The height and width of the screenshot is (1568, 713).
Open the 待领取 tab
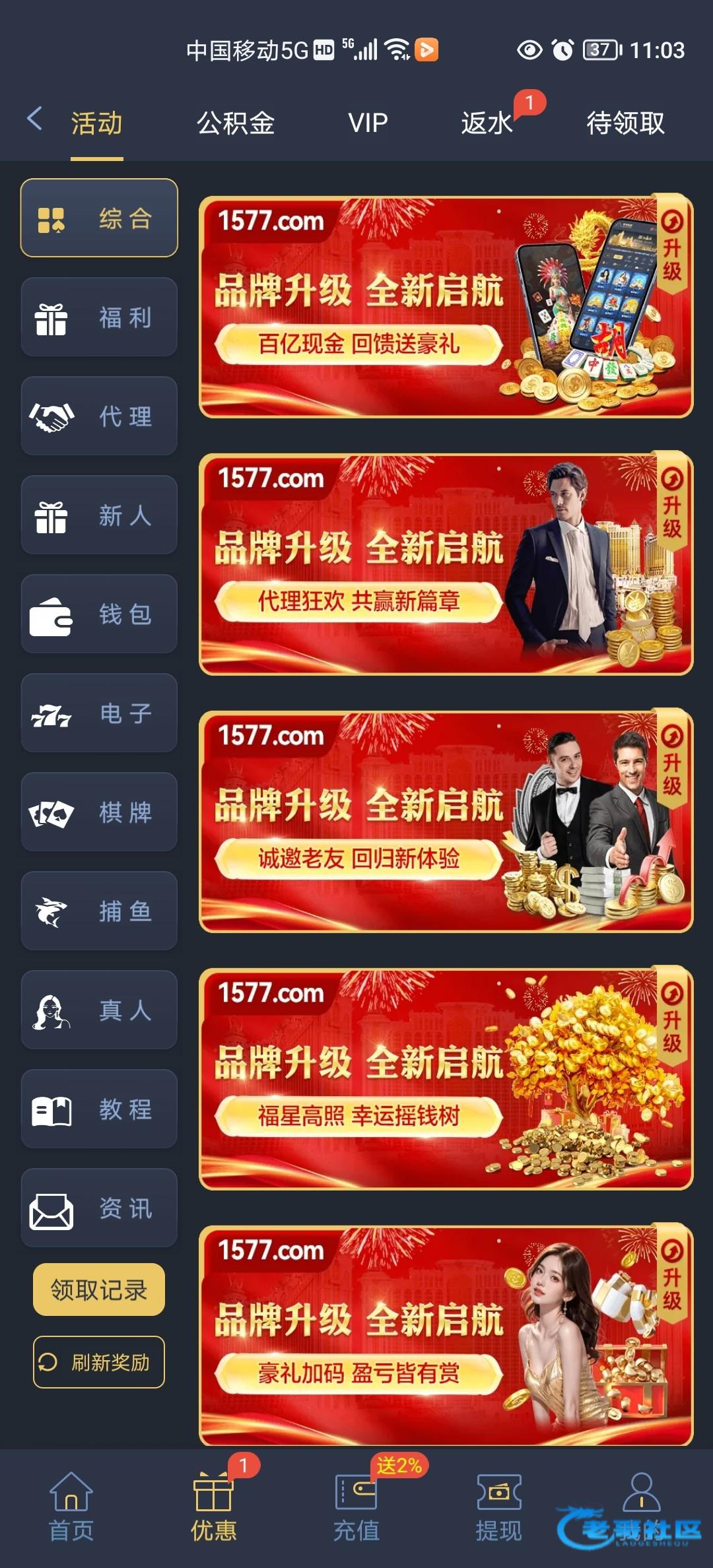click(x=625, y=123)
